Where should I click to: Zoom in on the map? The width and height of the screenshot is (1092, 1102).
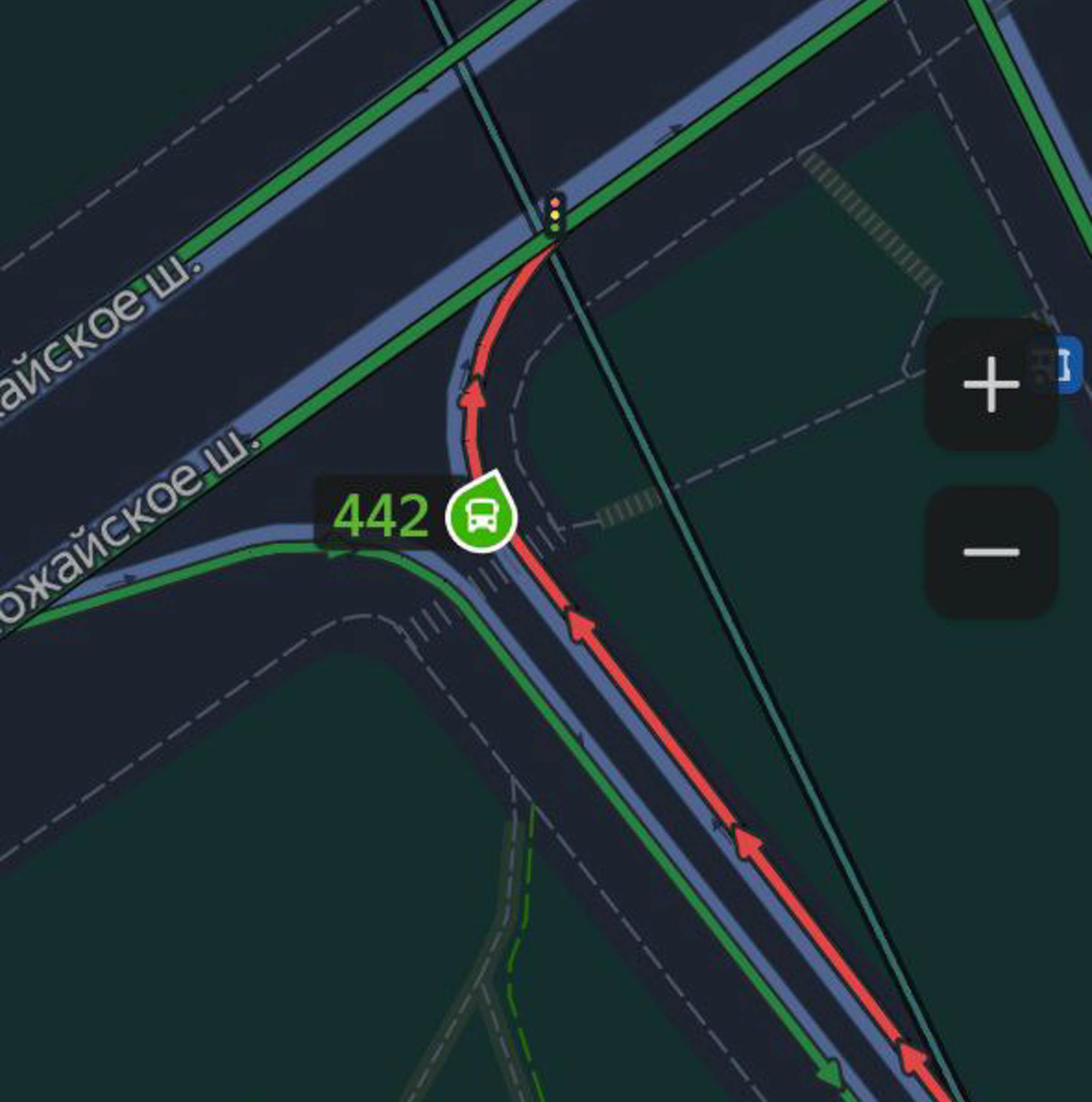click(991, 384)
